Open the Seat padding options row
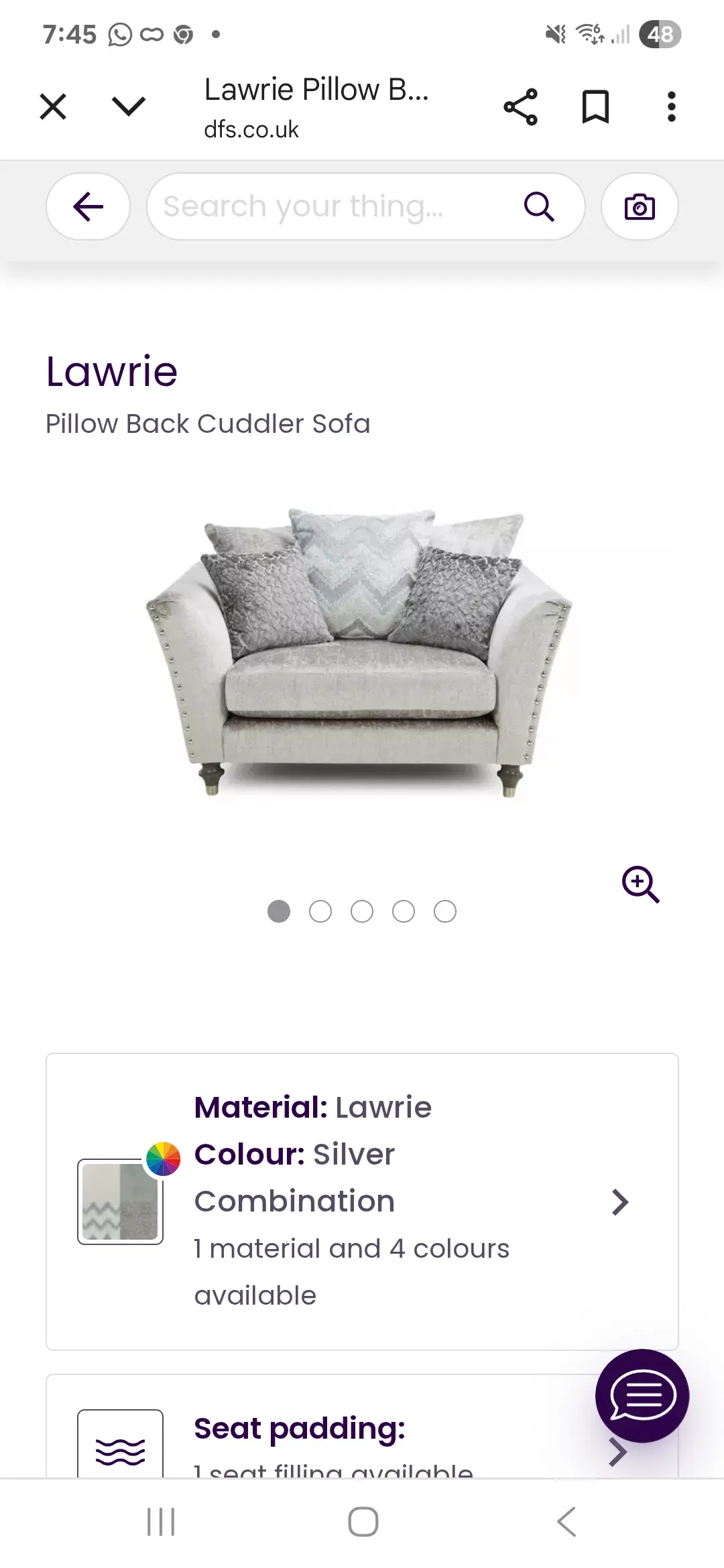The height and width of the screenshot is (1568, 724). point(362,1427)
